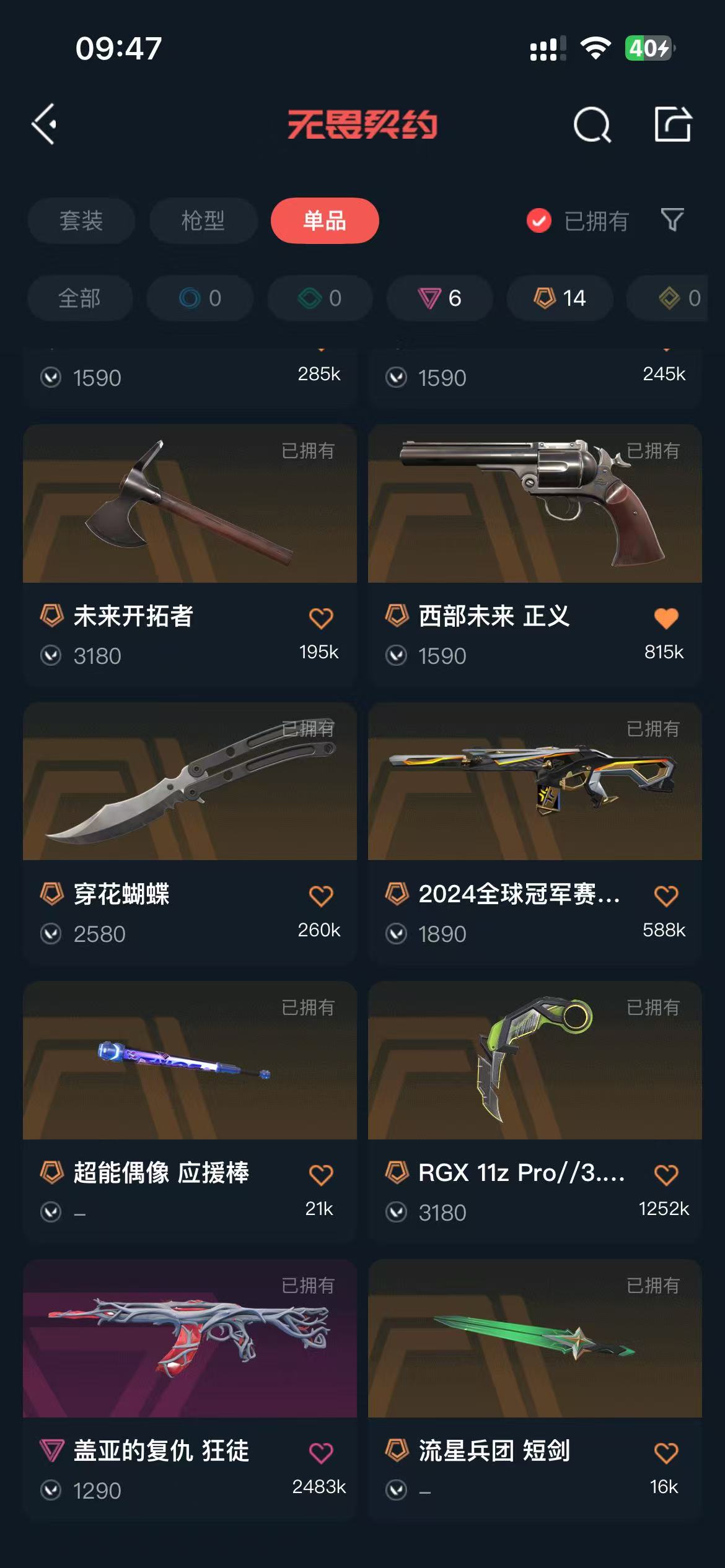The height and width of the screenshot is (1568, 725).
Task: Select the 单品 tab
Action: 325,220
